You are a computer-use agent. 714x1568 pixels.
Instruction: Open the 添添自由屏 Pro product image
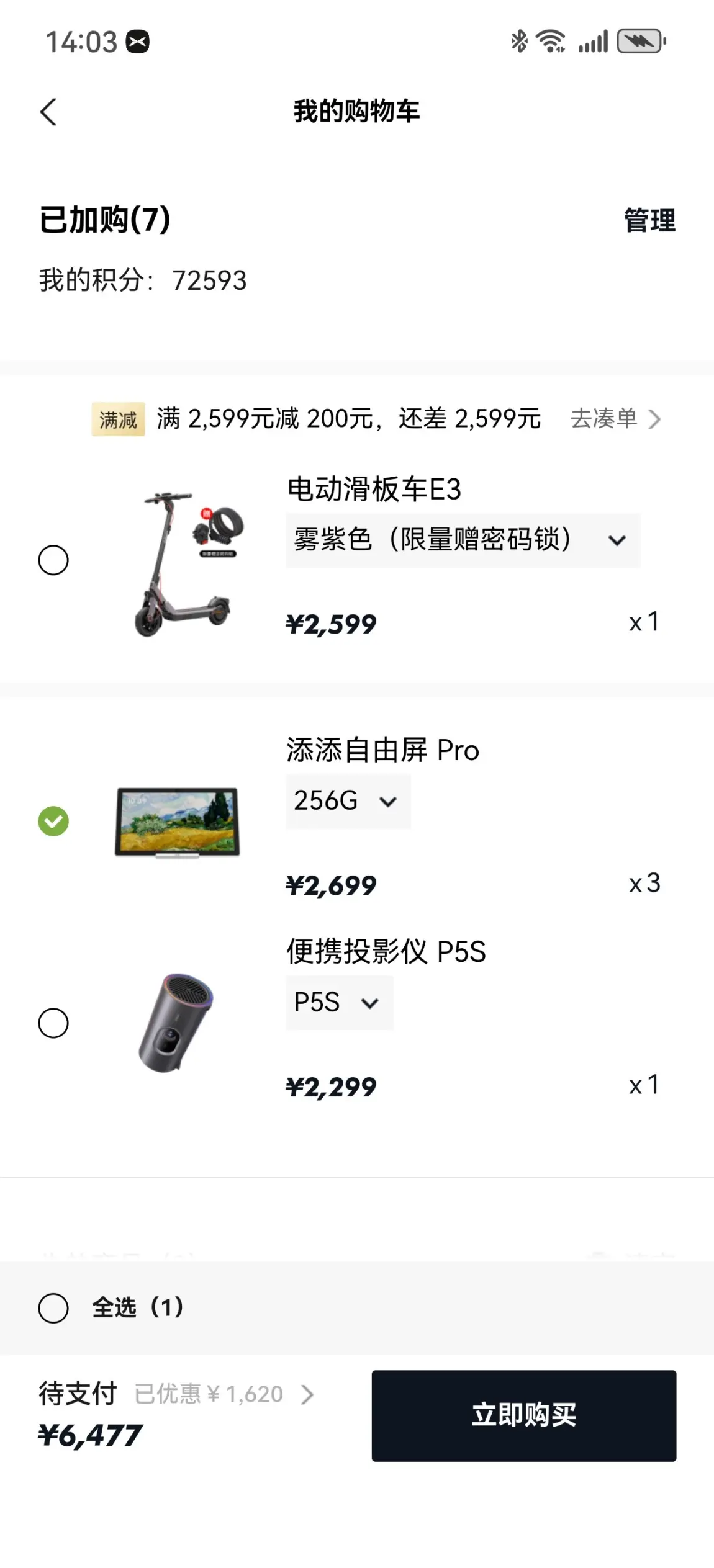point(178,822)
